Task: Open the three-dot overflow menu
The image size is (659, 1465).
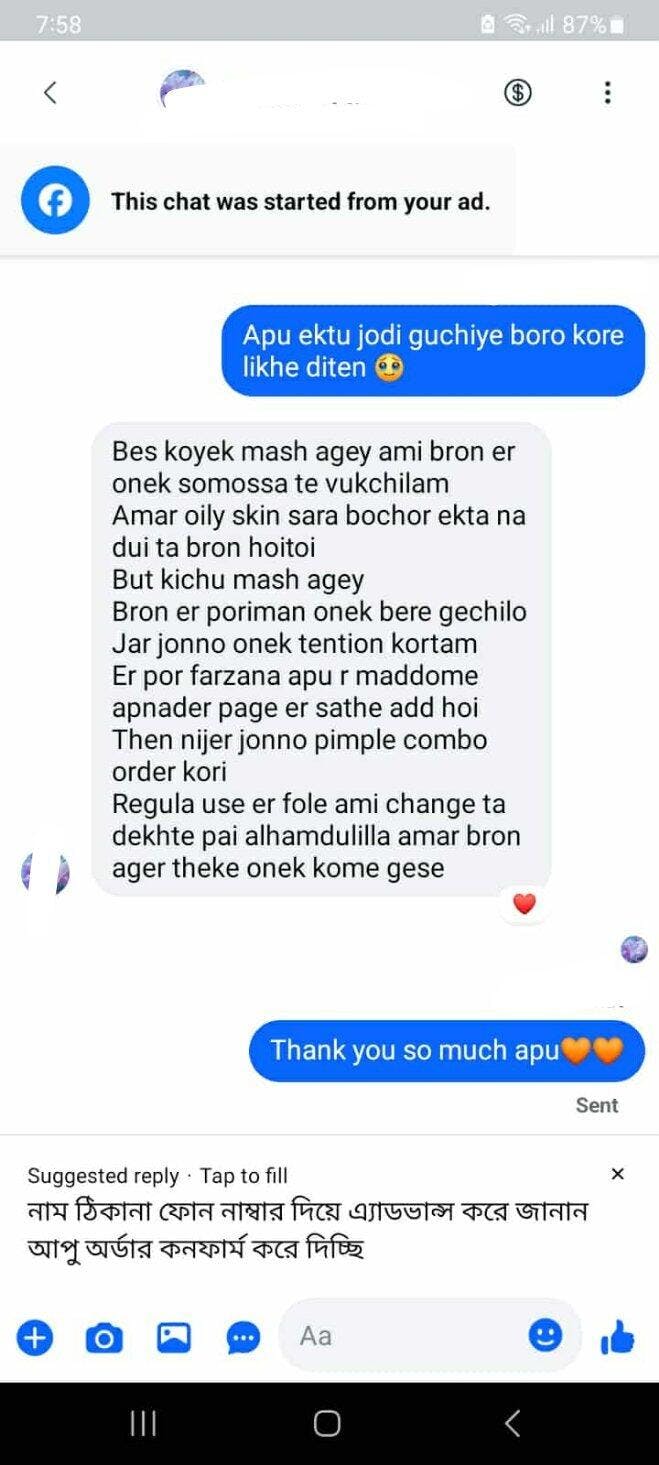Action: tap(607, 92)
